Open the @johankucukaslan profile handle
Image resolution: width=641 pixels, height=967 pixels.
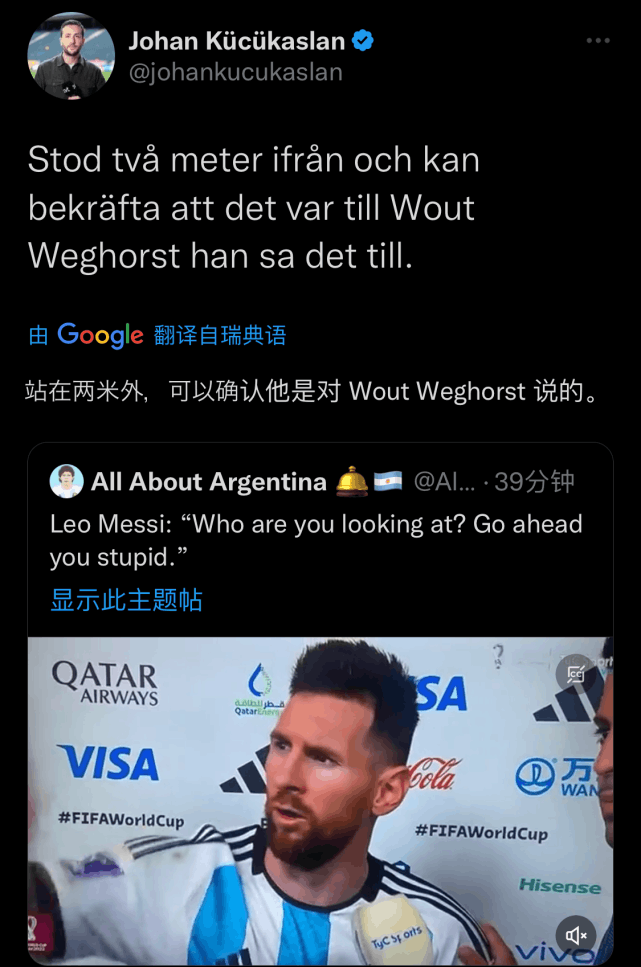coord(235,72)
